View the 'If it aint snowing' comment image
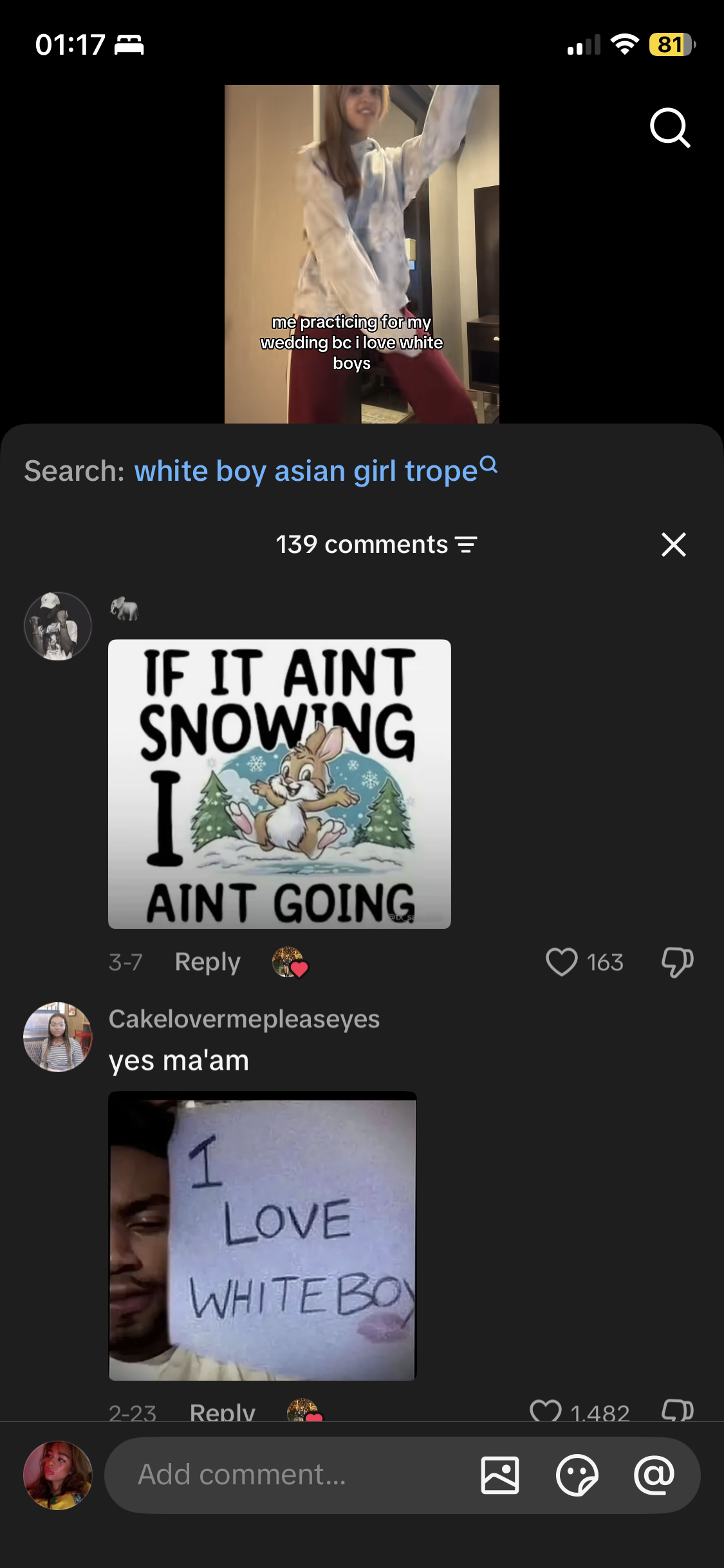 (279, 783)
